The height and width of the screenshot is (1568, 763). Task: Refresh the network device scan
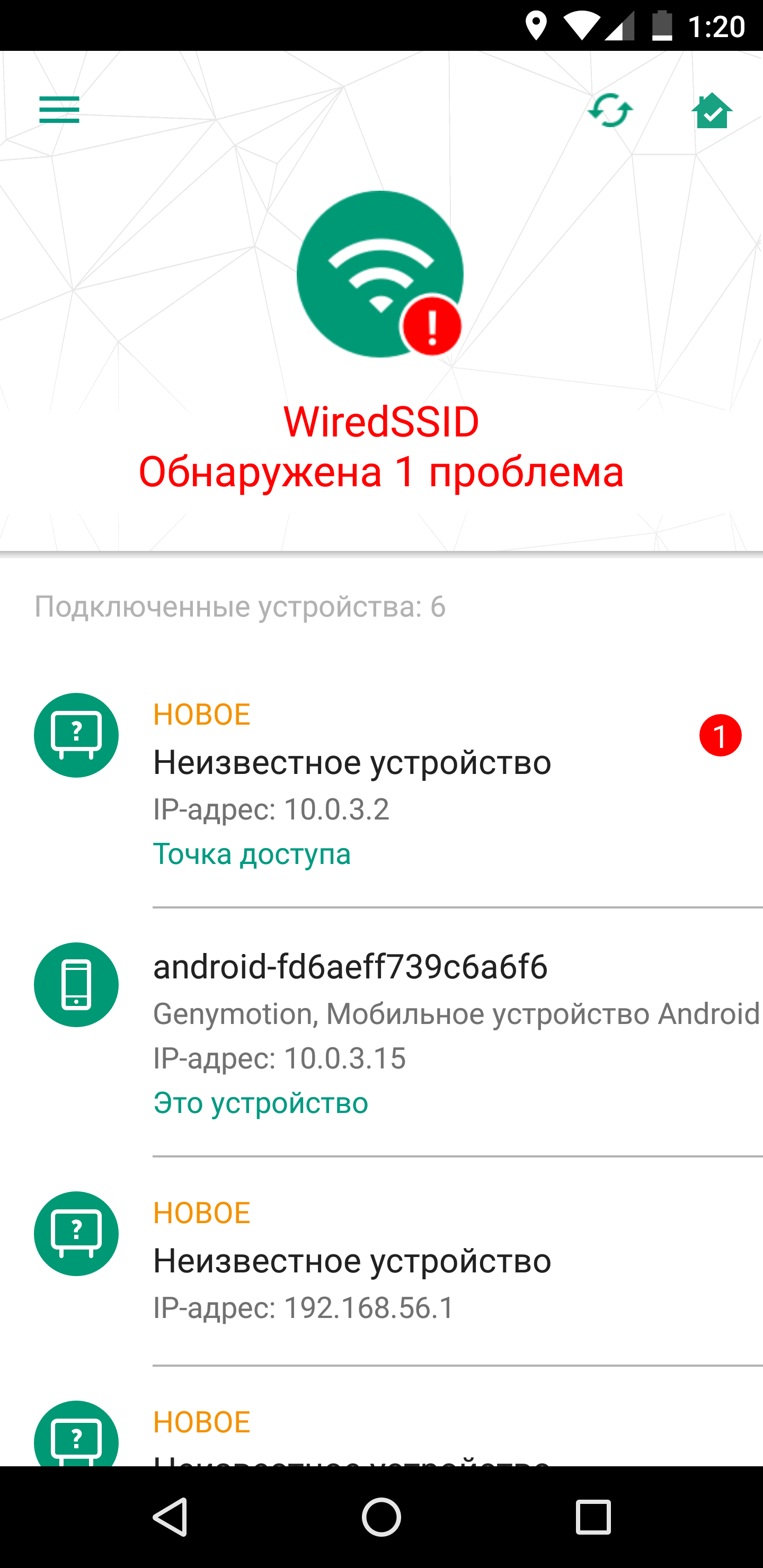610,111
